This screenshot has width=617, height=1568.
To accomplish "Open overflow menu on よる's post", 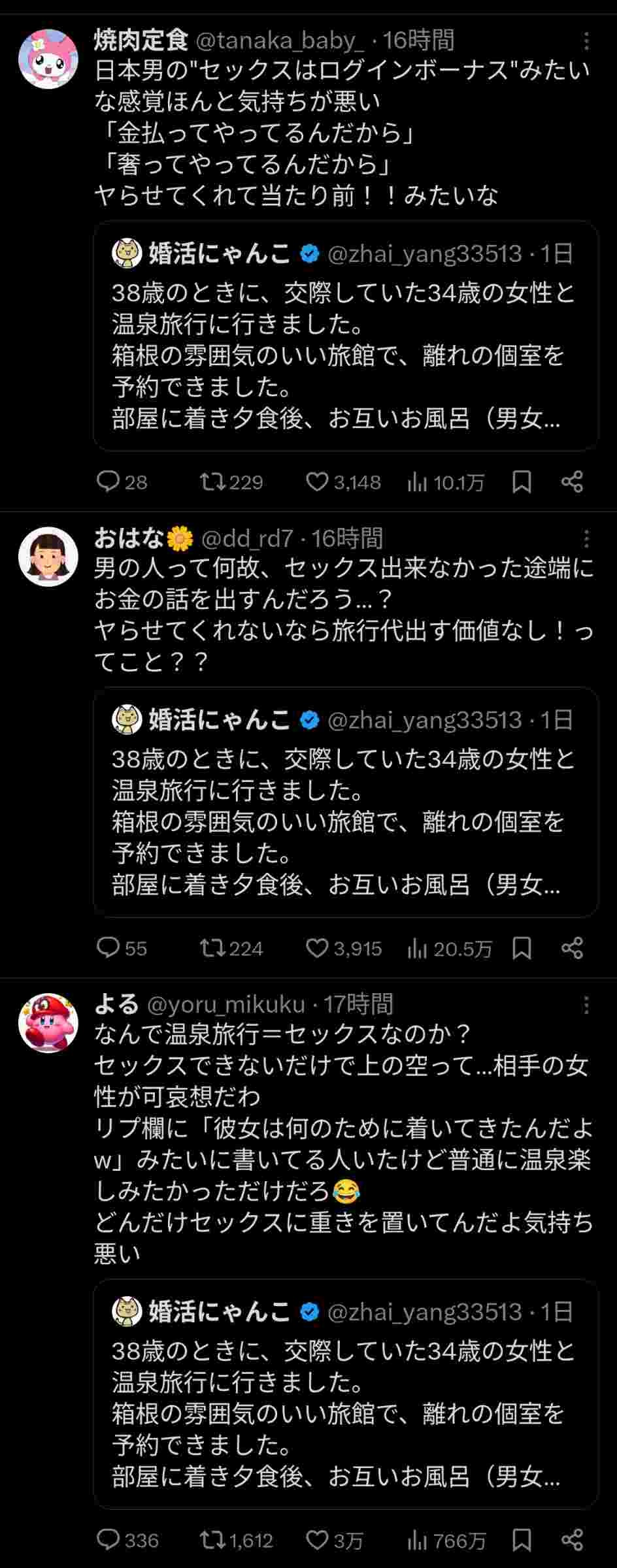I will [x=586, y=1005].
